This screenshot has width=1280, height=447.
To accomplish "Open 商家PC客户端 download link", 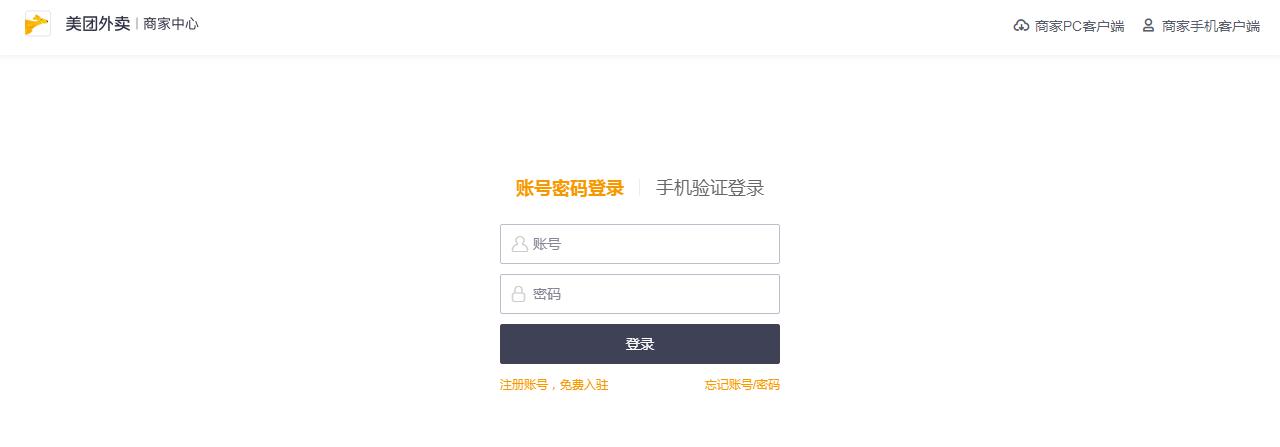I will coord(1069,26).
